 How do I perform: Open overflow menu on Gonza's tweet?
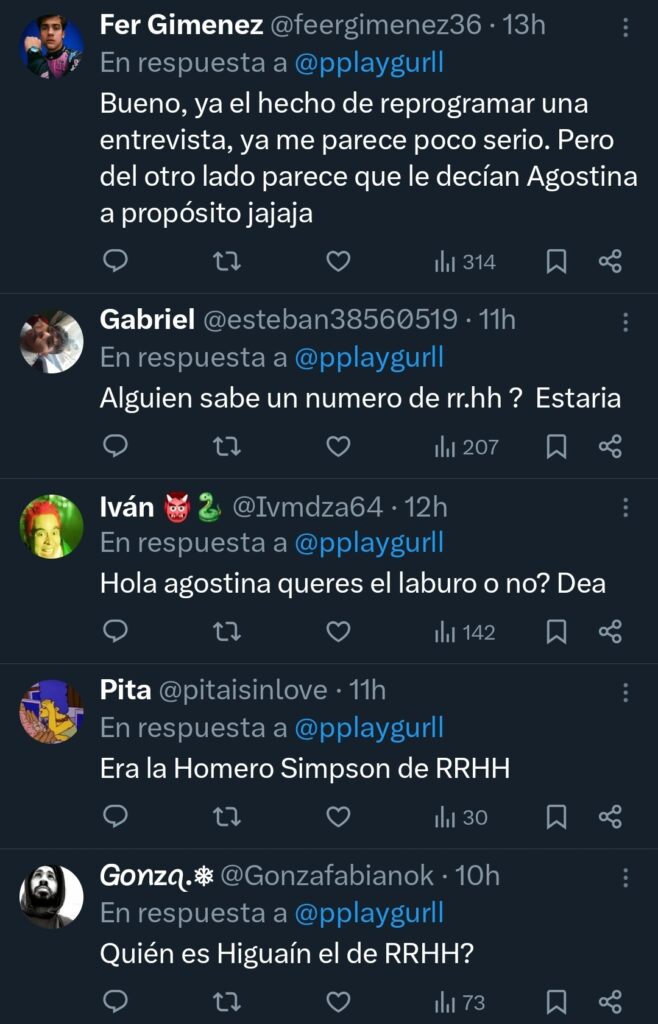coord(625,877)
